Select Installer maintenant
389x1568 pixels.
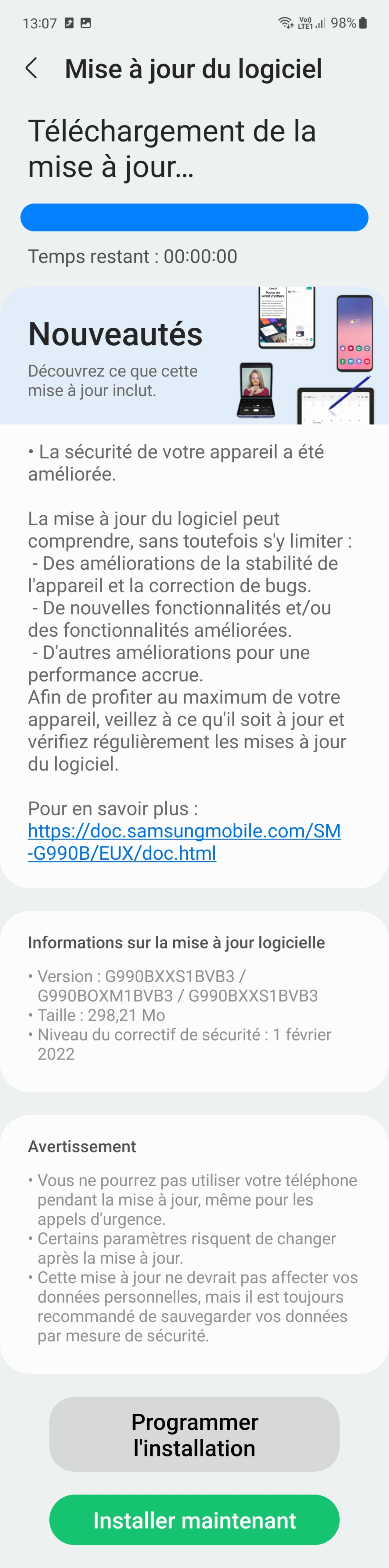(194, 1520)
